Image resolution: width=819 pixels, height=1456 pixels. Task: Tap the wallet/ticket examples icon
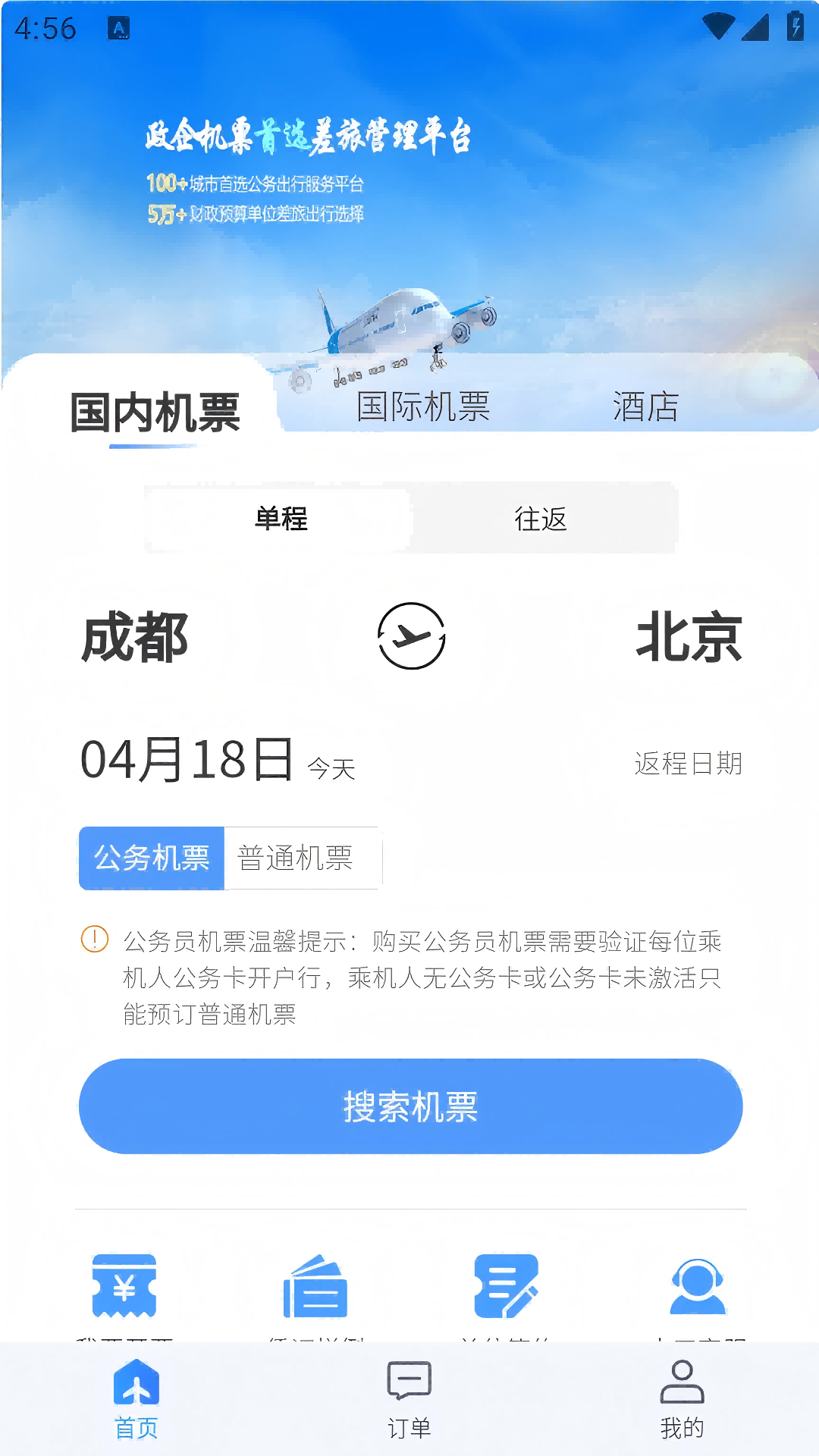315,1289
